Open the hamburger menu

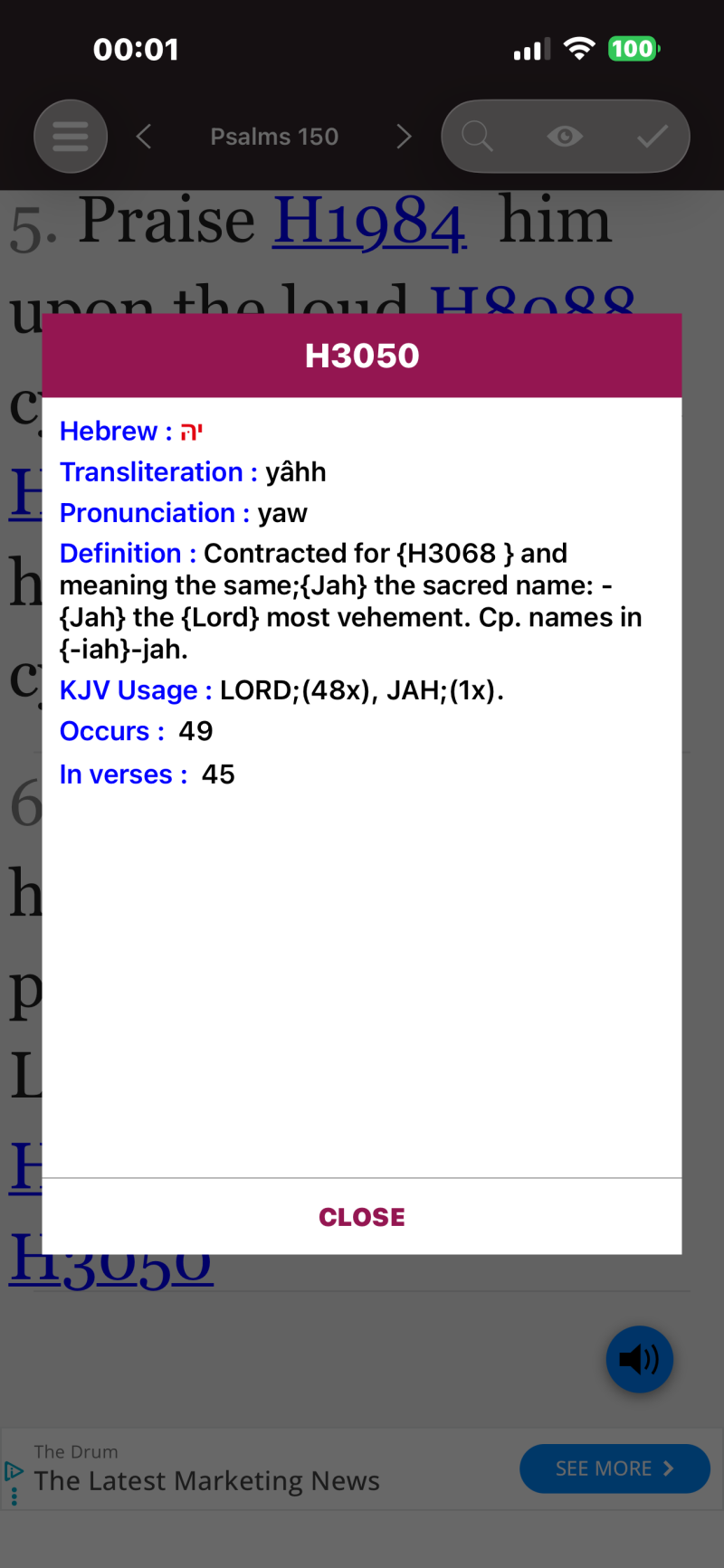[x=71, y=137]
